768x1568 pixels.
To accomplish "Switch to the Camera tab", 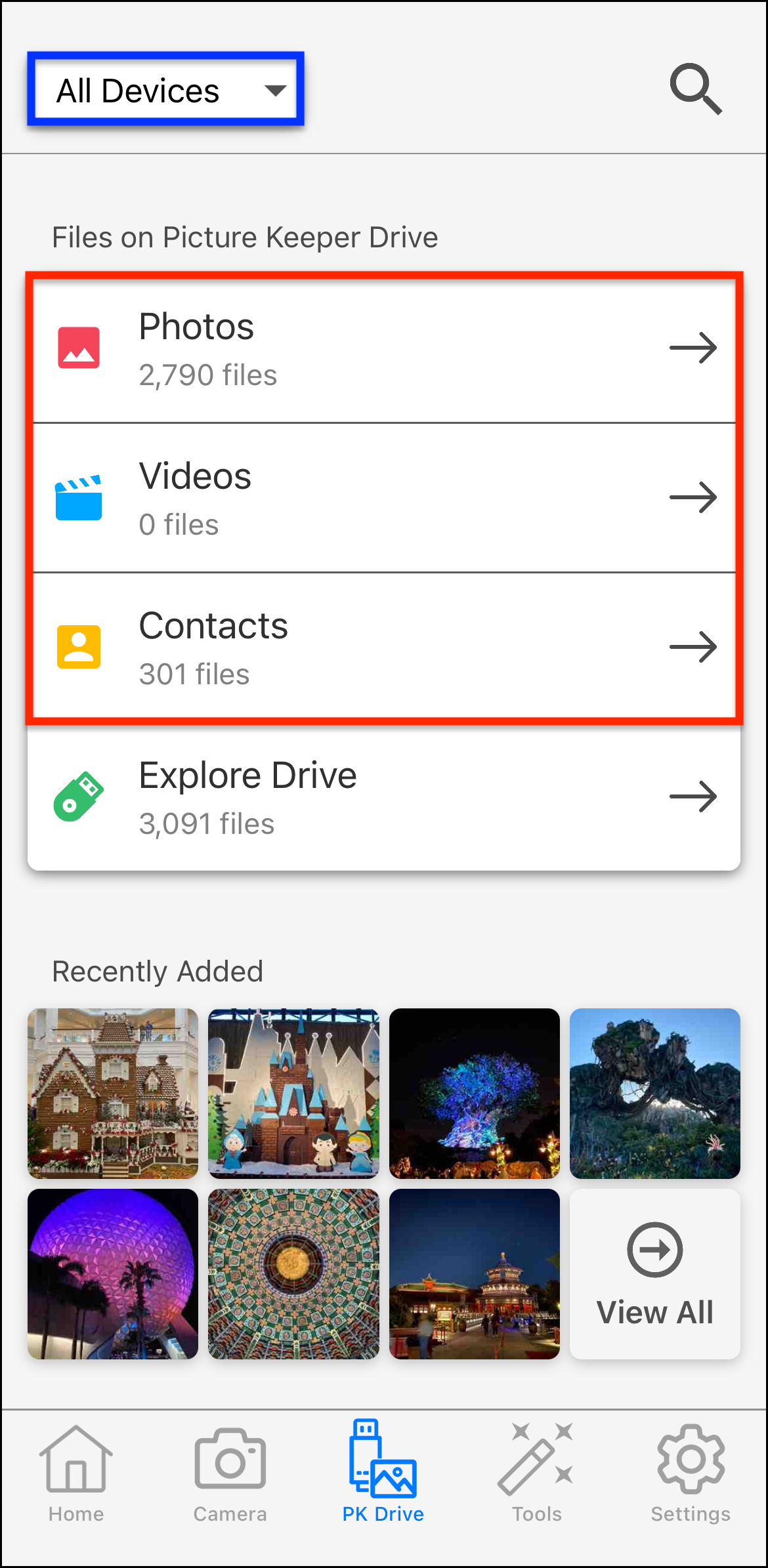I will tap(230, 1474).
